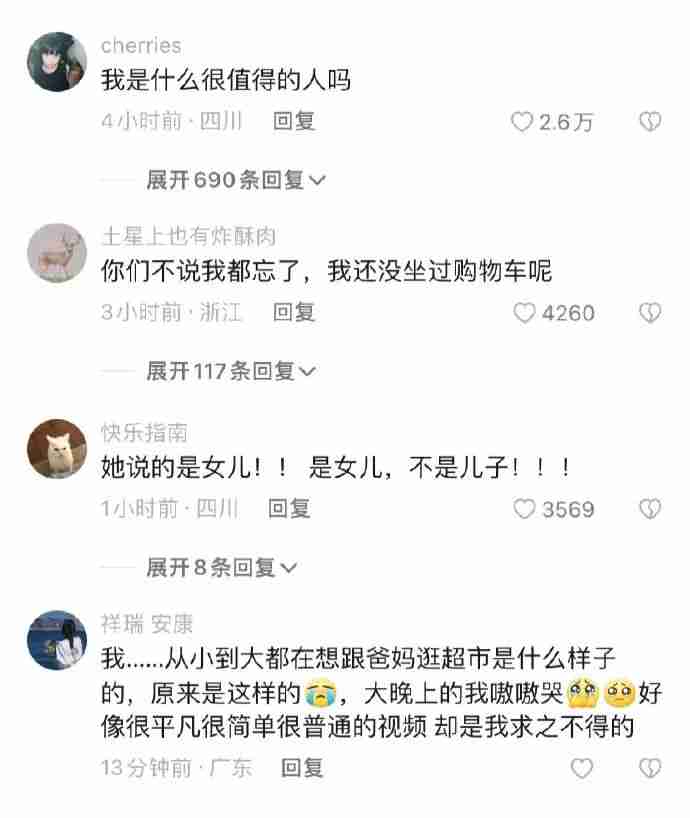Reply to 快乐指南's comment
690x818 pixels.
tap(290, 508)
